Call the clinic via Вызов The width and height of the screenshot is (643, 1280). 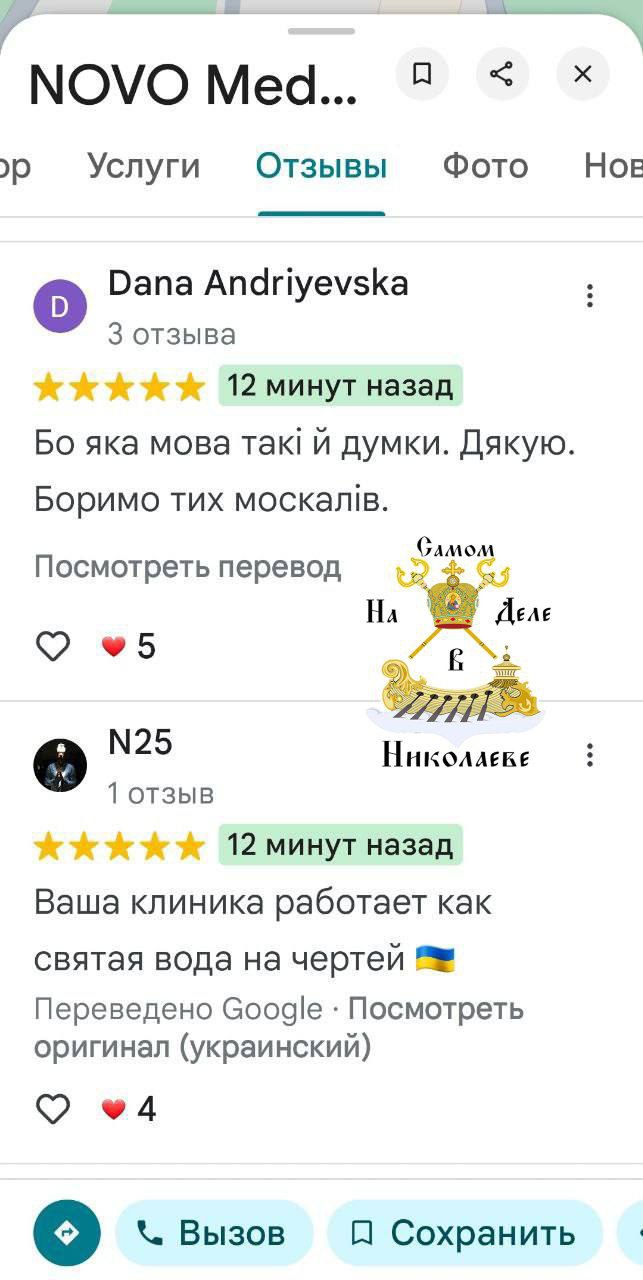tap(213, 1233)
